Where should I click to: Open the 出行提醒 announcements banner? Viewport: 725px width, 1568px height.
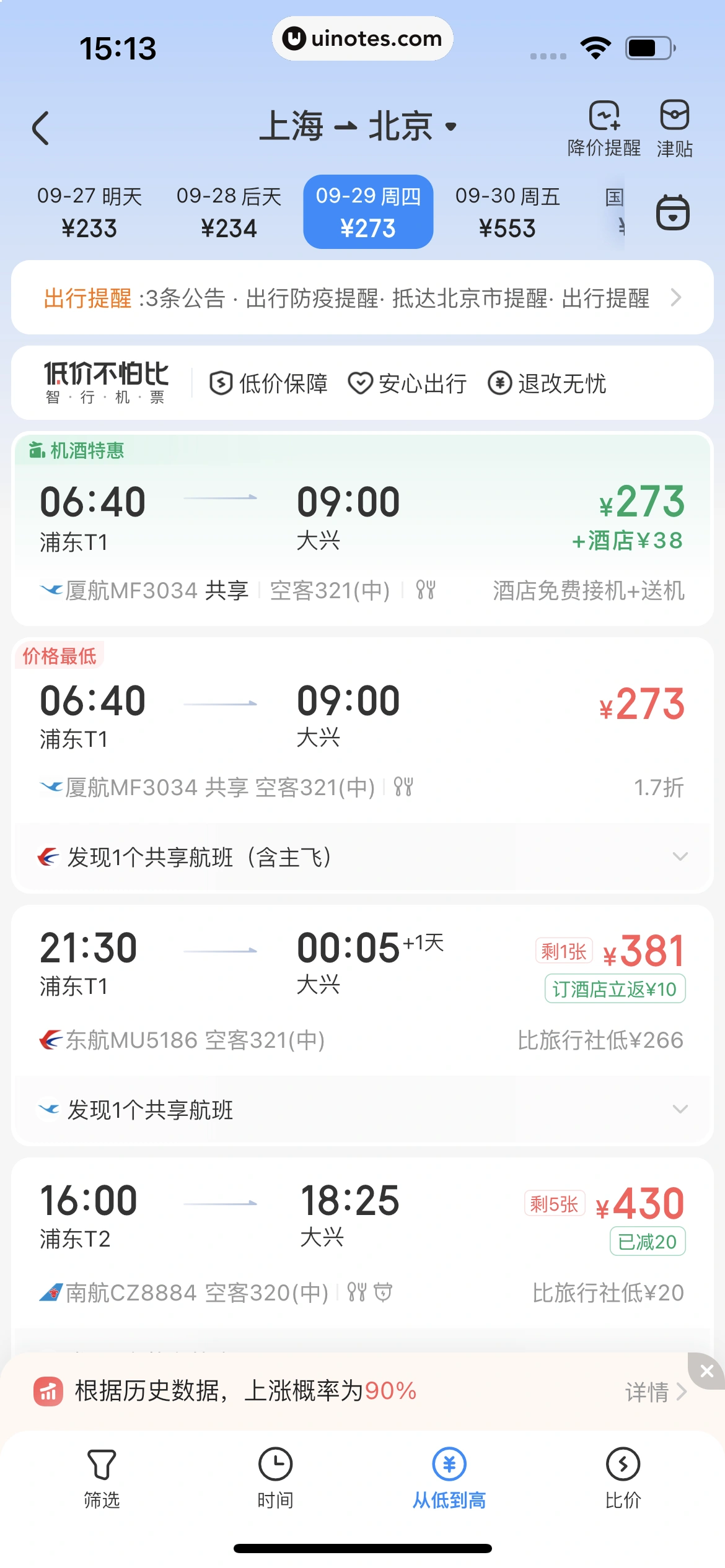click(x=362, y=298)
